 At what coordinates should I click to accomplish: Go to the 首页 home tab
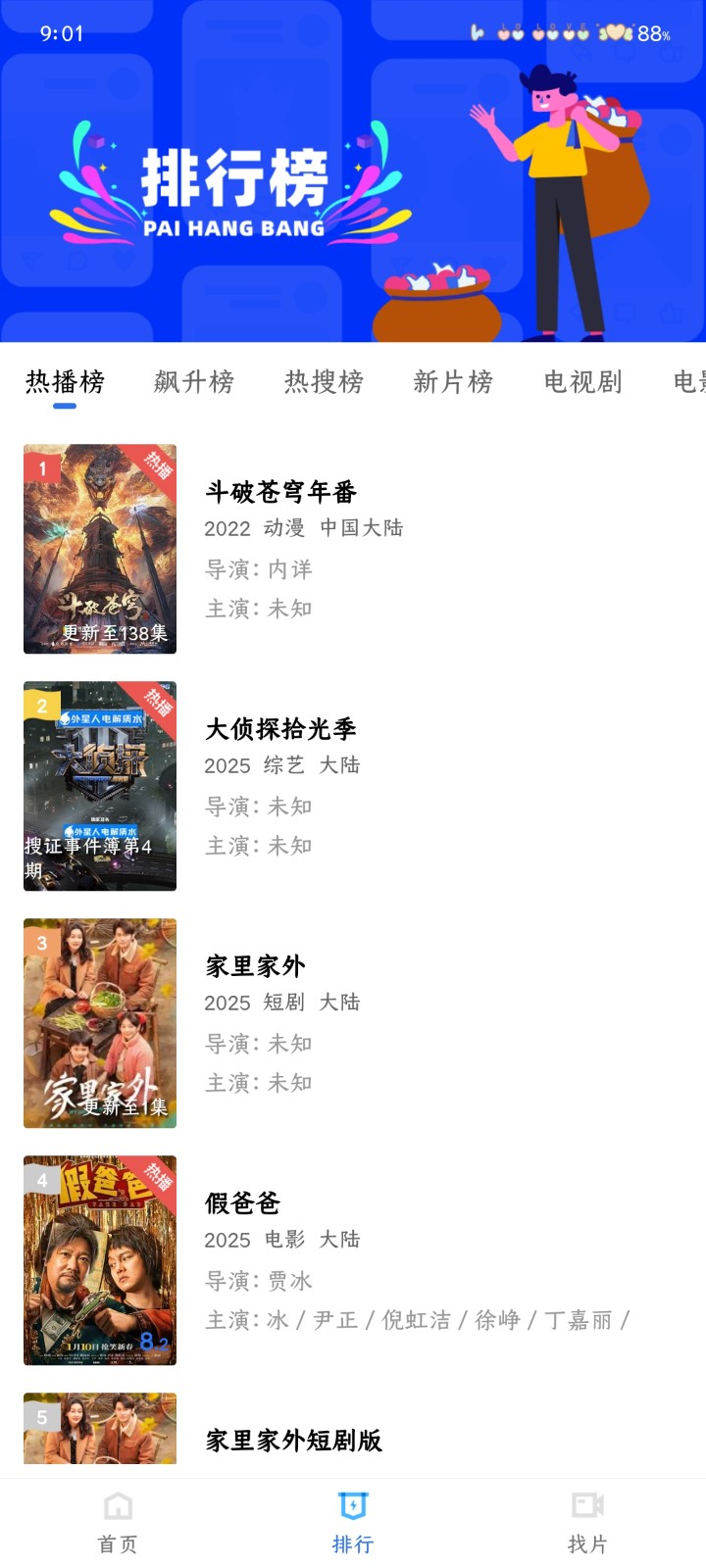pyautogui.click(x=118, y=1523)
